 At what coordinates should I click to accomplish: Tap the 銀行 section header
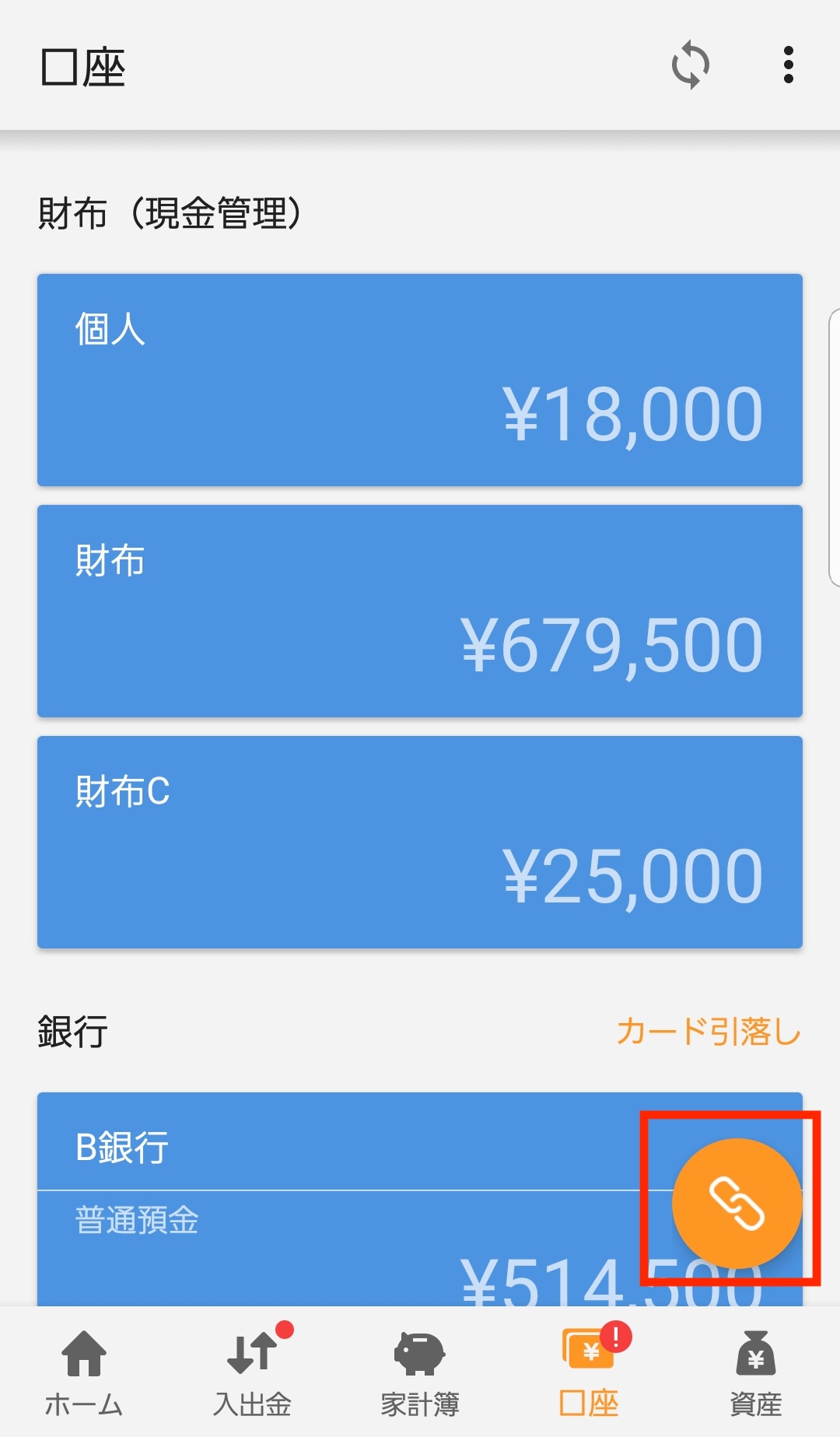point(68,1032)
